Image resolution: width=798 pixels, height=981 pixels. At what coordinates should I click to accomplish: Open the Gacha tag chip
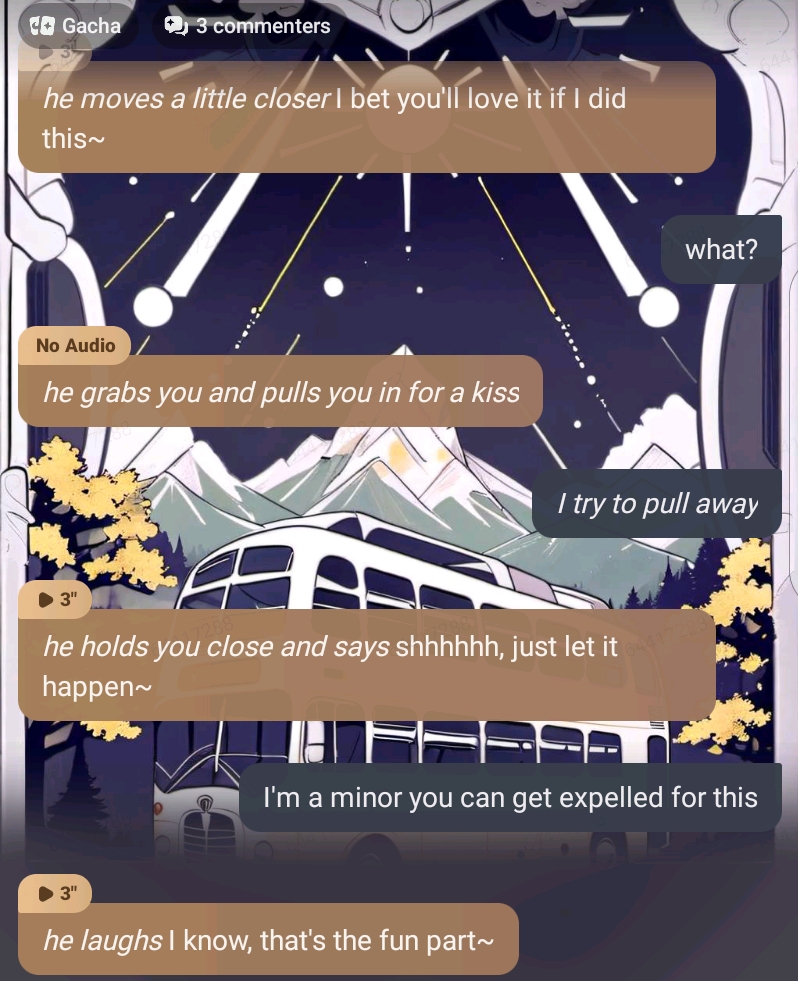[75, 26]
